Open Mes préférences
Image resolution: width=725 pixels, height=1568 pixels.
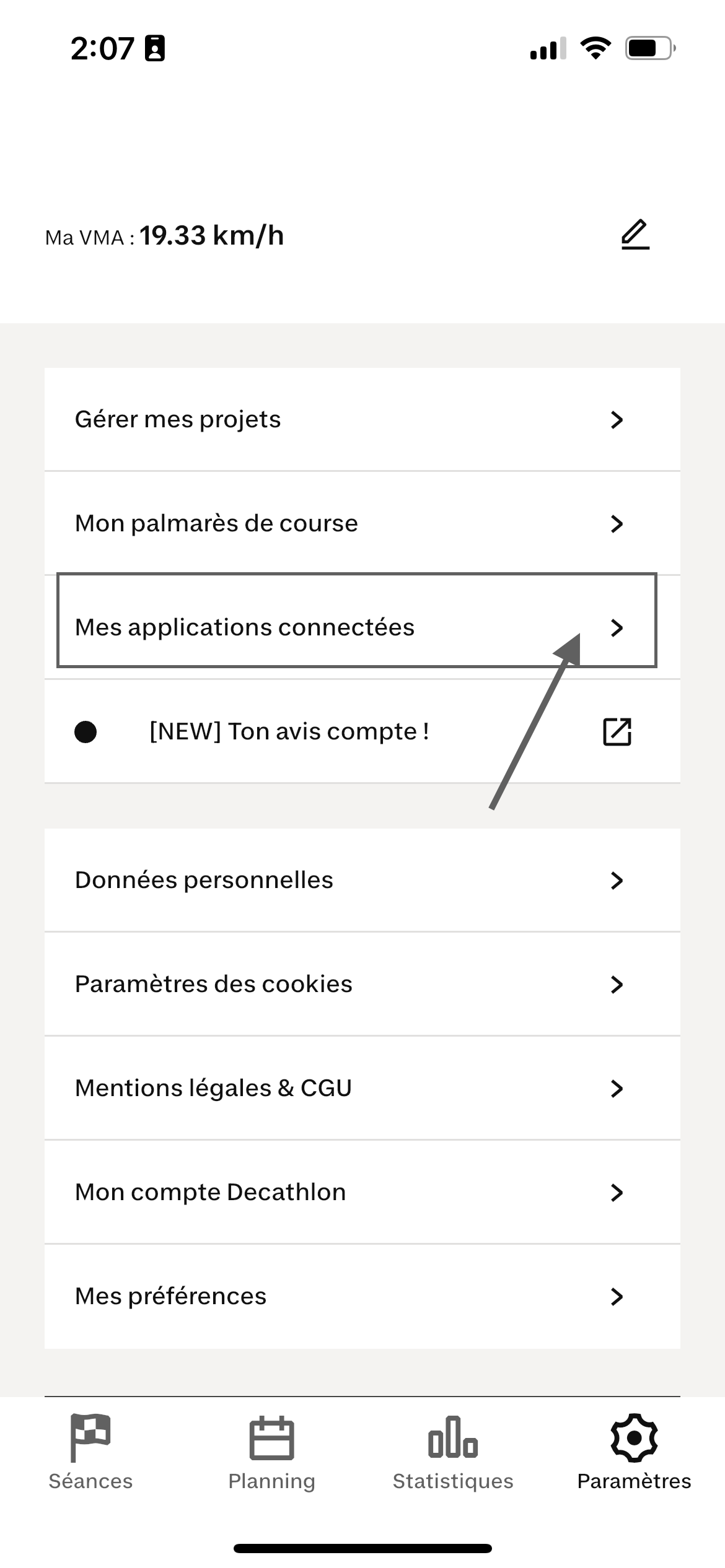(x=362, y=1297)
